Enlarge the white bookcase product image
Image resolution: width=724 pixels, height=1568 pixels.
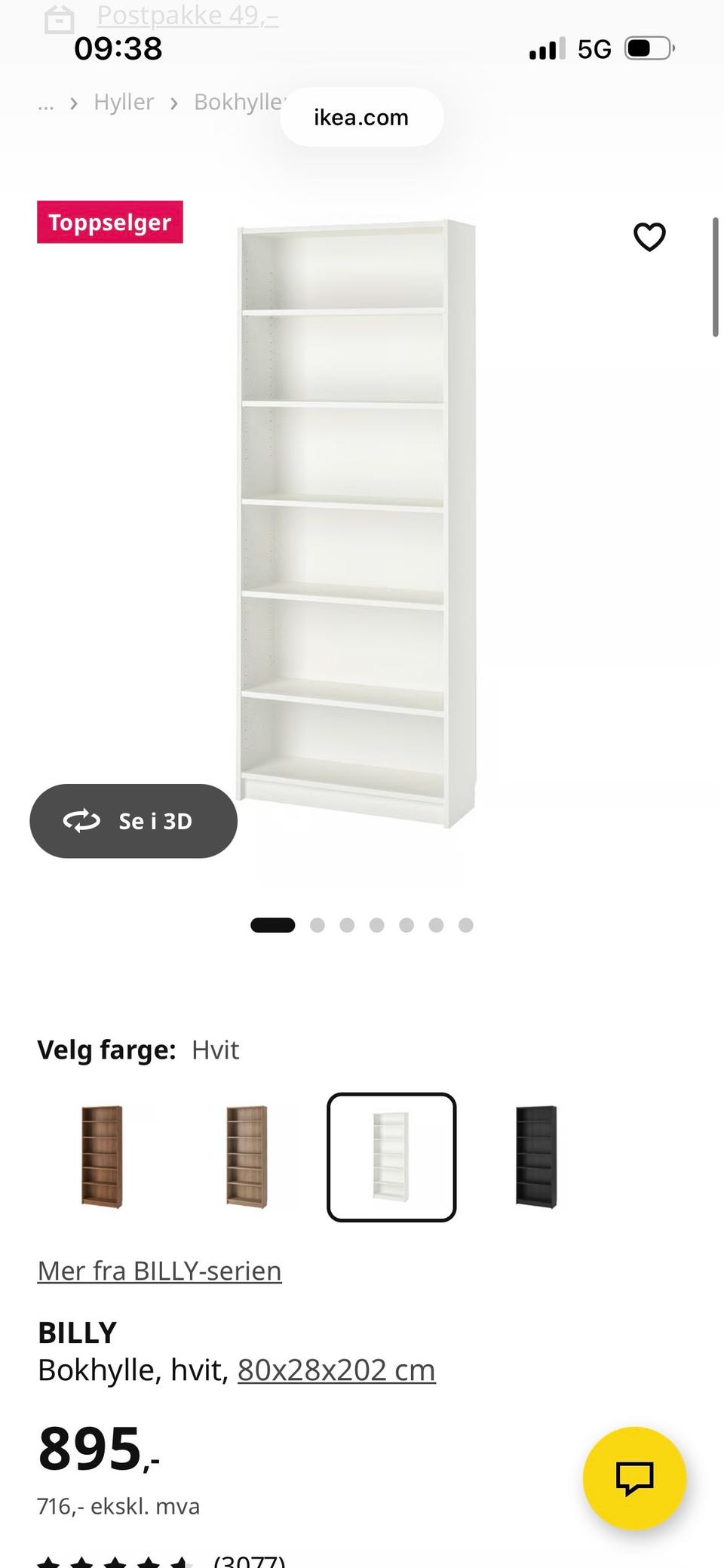(355, 524)
